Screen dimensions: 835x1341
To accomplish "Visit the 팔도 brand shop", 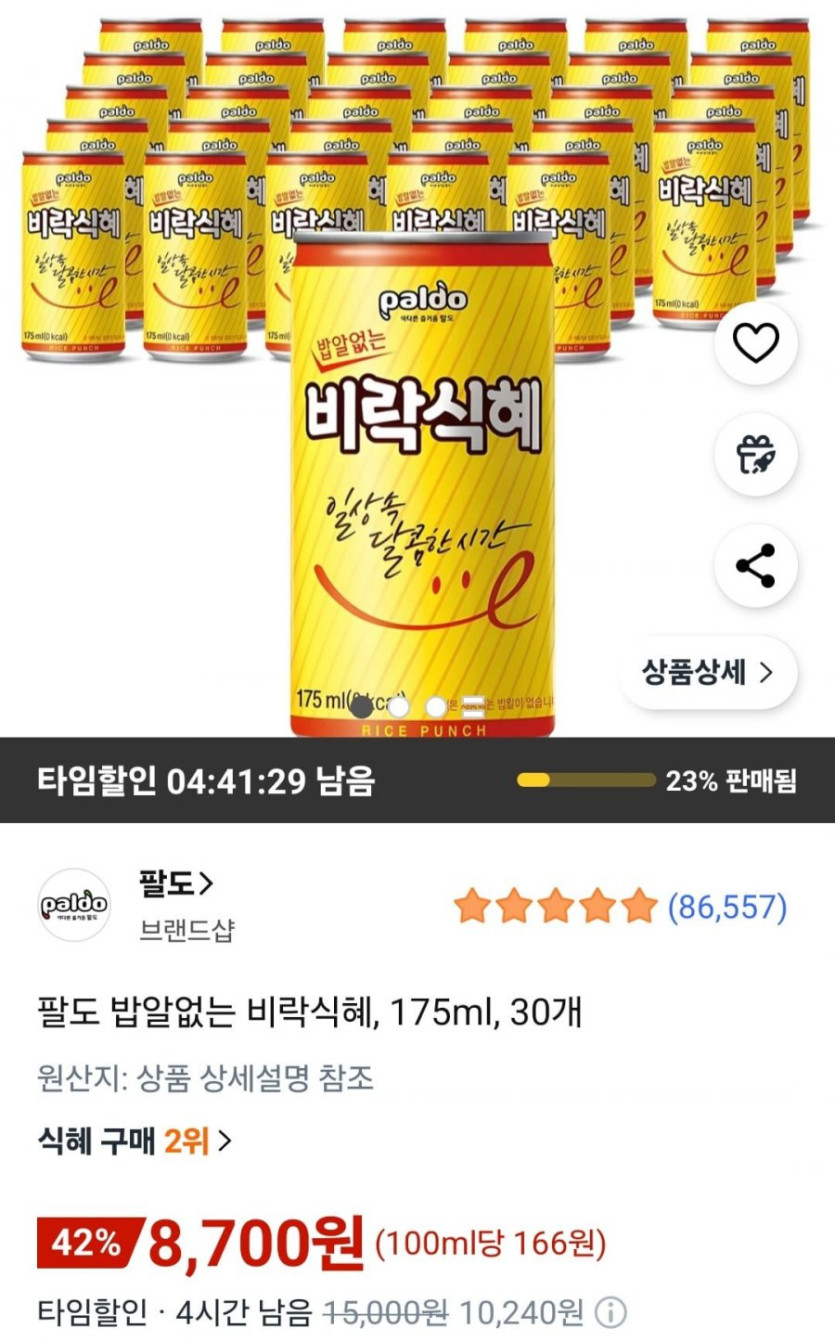I will click(176, 883).
